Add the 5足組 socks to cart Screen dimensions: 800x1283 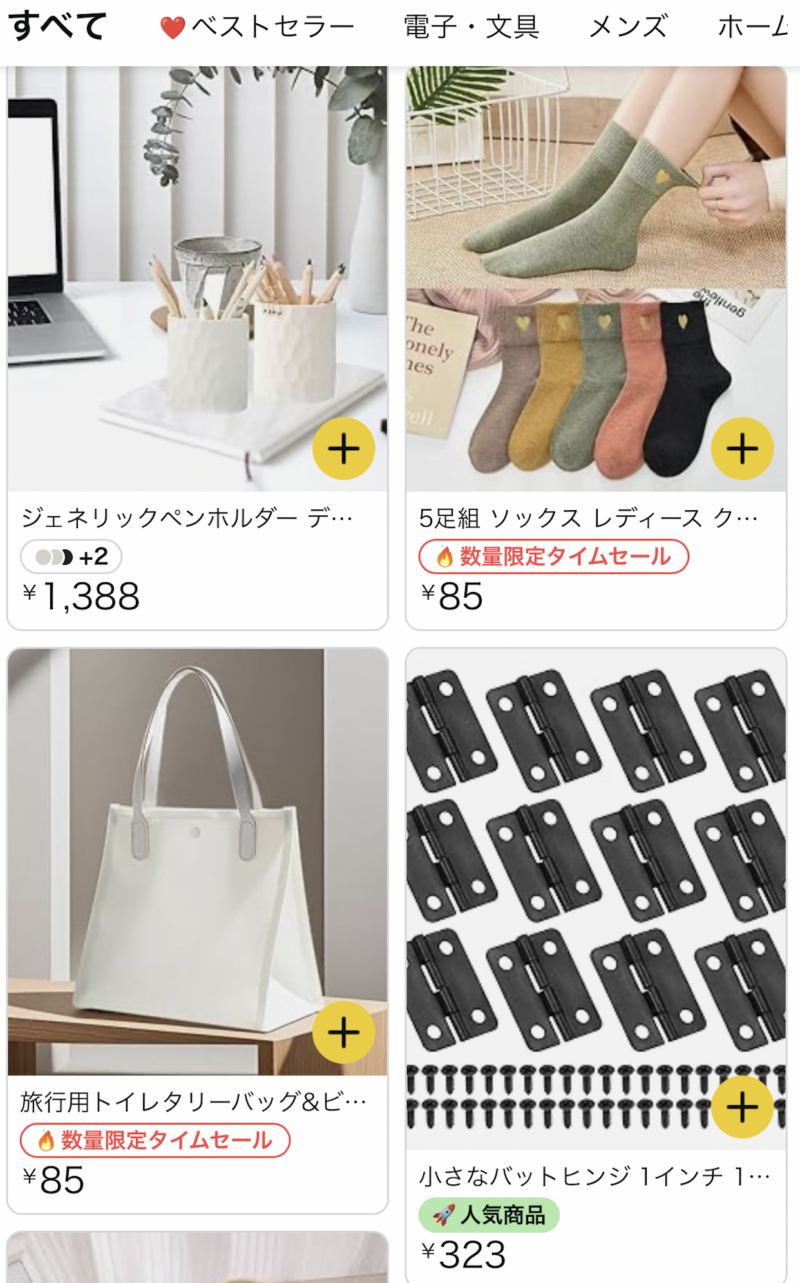coord(742,449)
